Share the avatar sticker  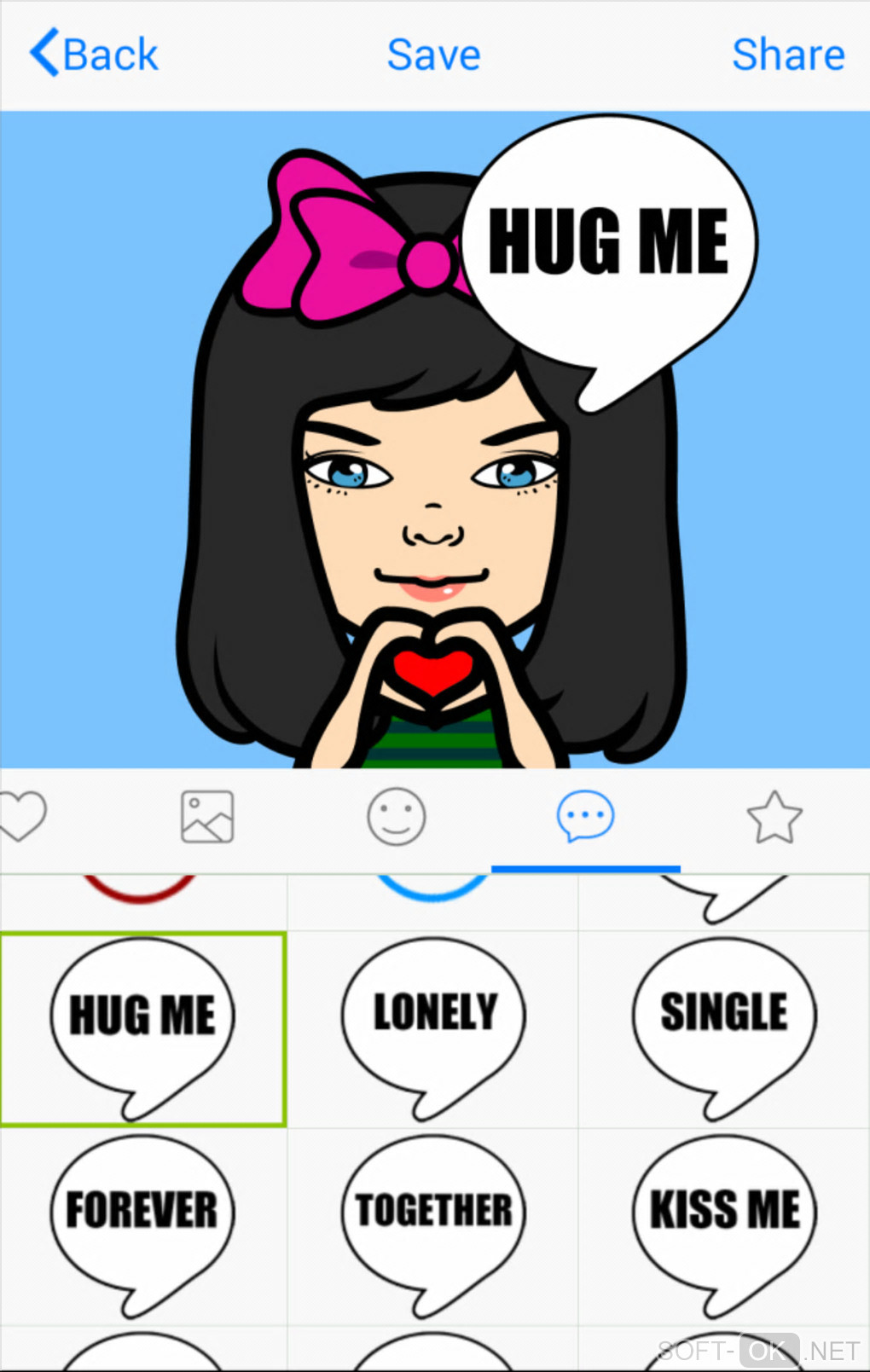point(787,55)
